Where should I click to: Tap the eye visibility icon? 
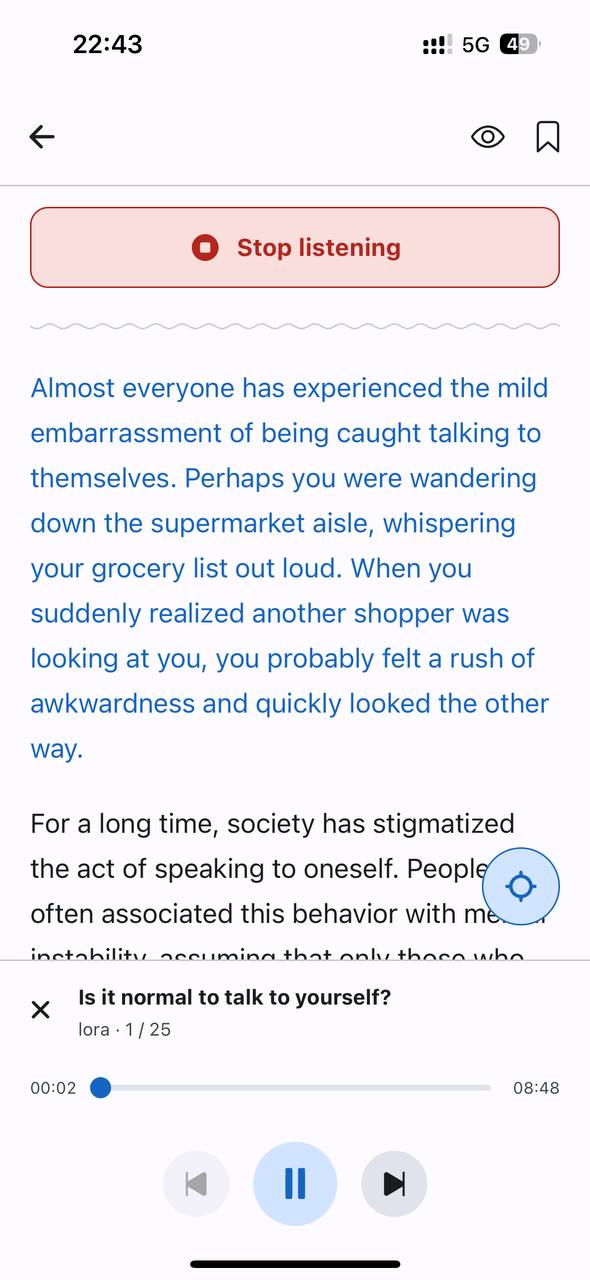point(488,137)
